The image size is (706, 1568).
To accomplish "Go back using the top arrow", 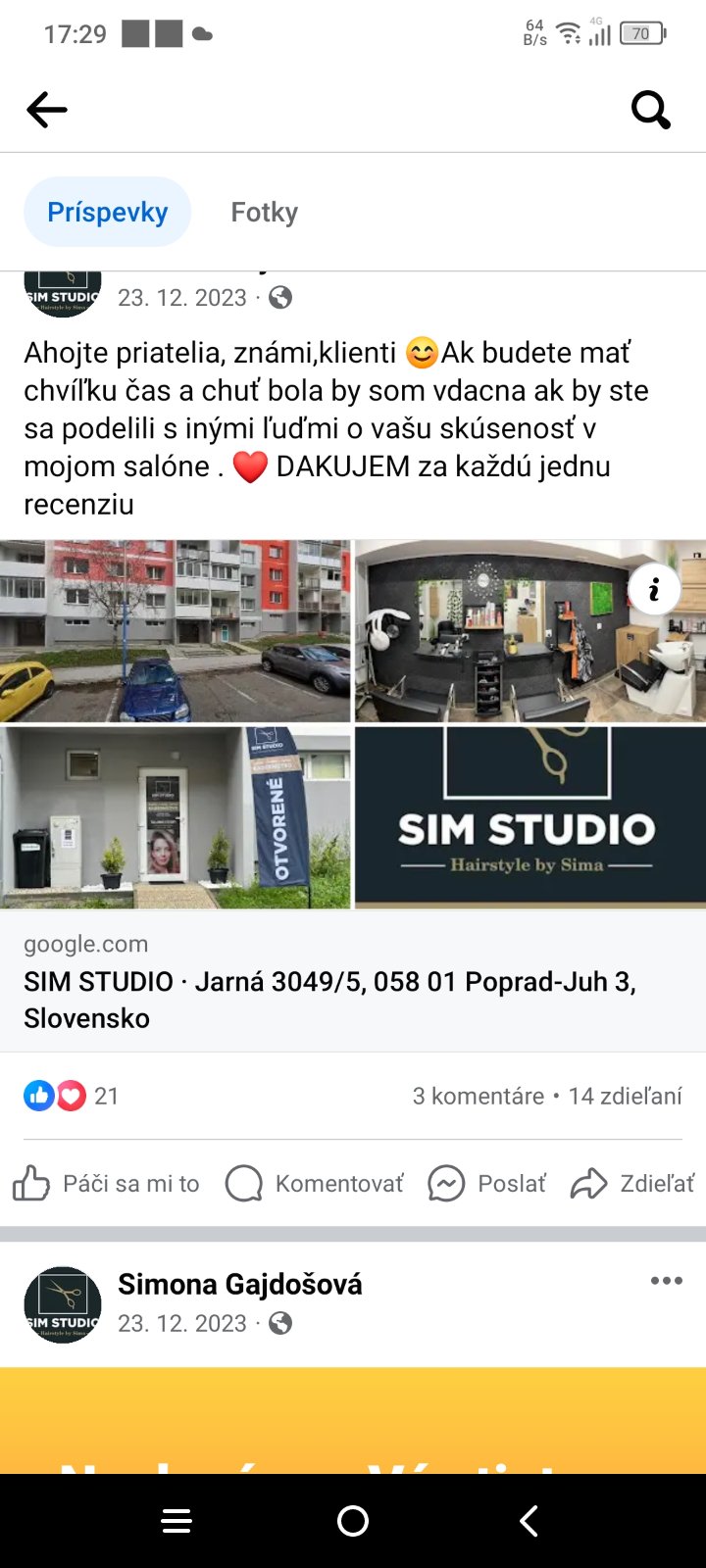I will [47, 110].
